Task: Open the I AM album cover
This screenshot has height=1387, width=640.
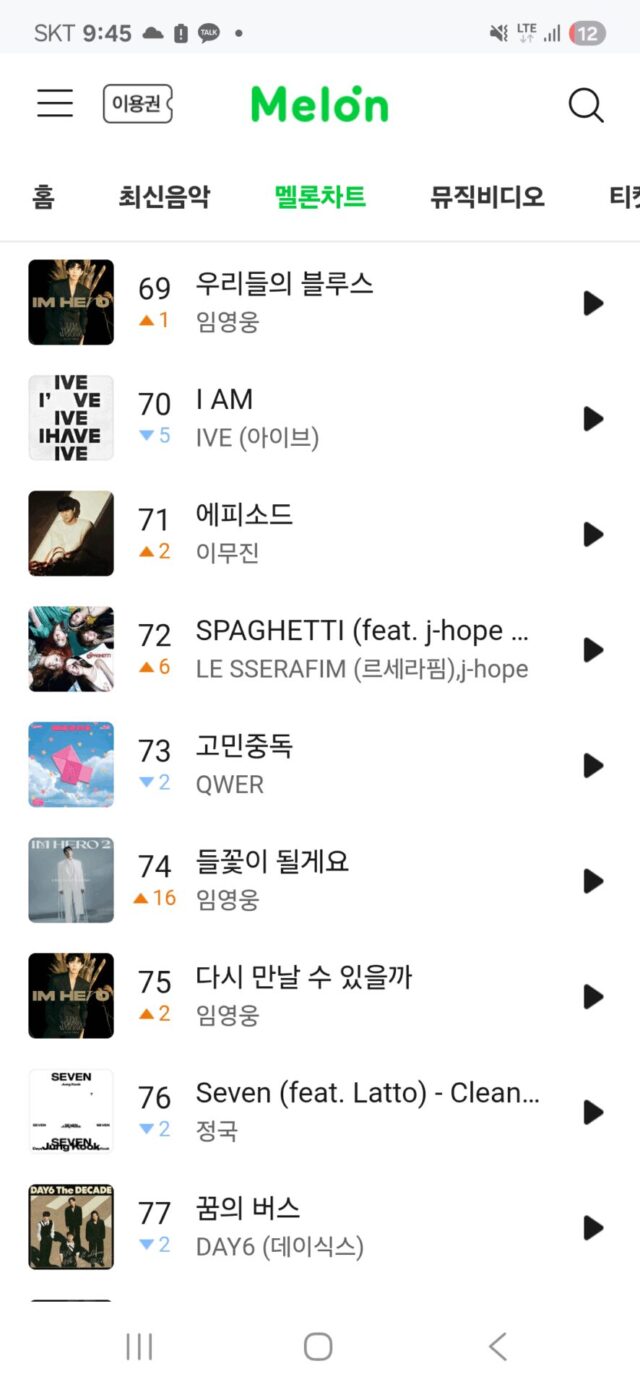Action: click(71, 418)
